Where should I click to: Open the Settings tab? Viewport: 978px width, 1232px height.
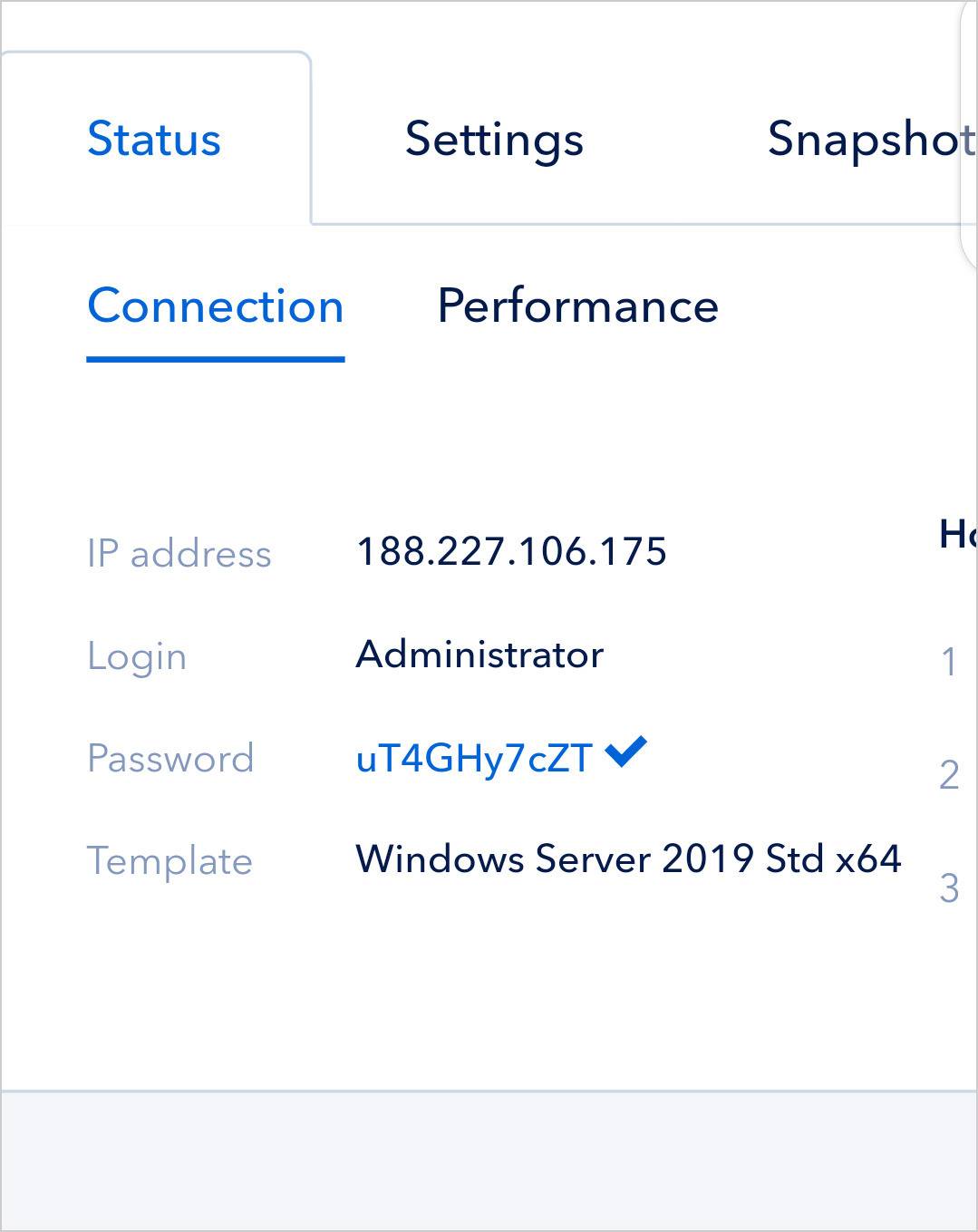coord(494,140)
